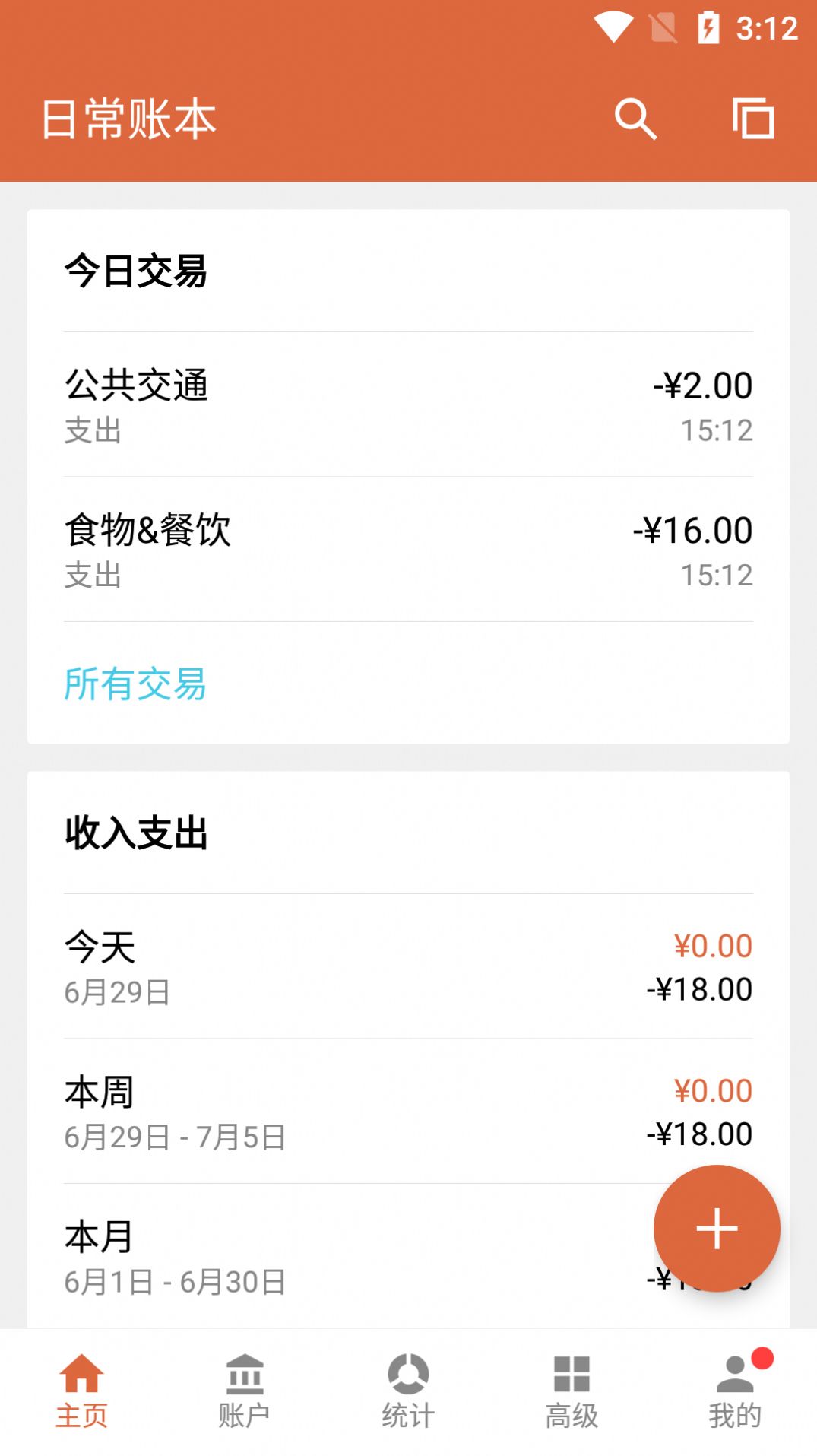Select the 食物&餐饮 transaction
This screenshot has width=817, height=1456.
pos(408,549)
